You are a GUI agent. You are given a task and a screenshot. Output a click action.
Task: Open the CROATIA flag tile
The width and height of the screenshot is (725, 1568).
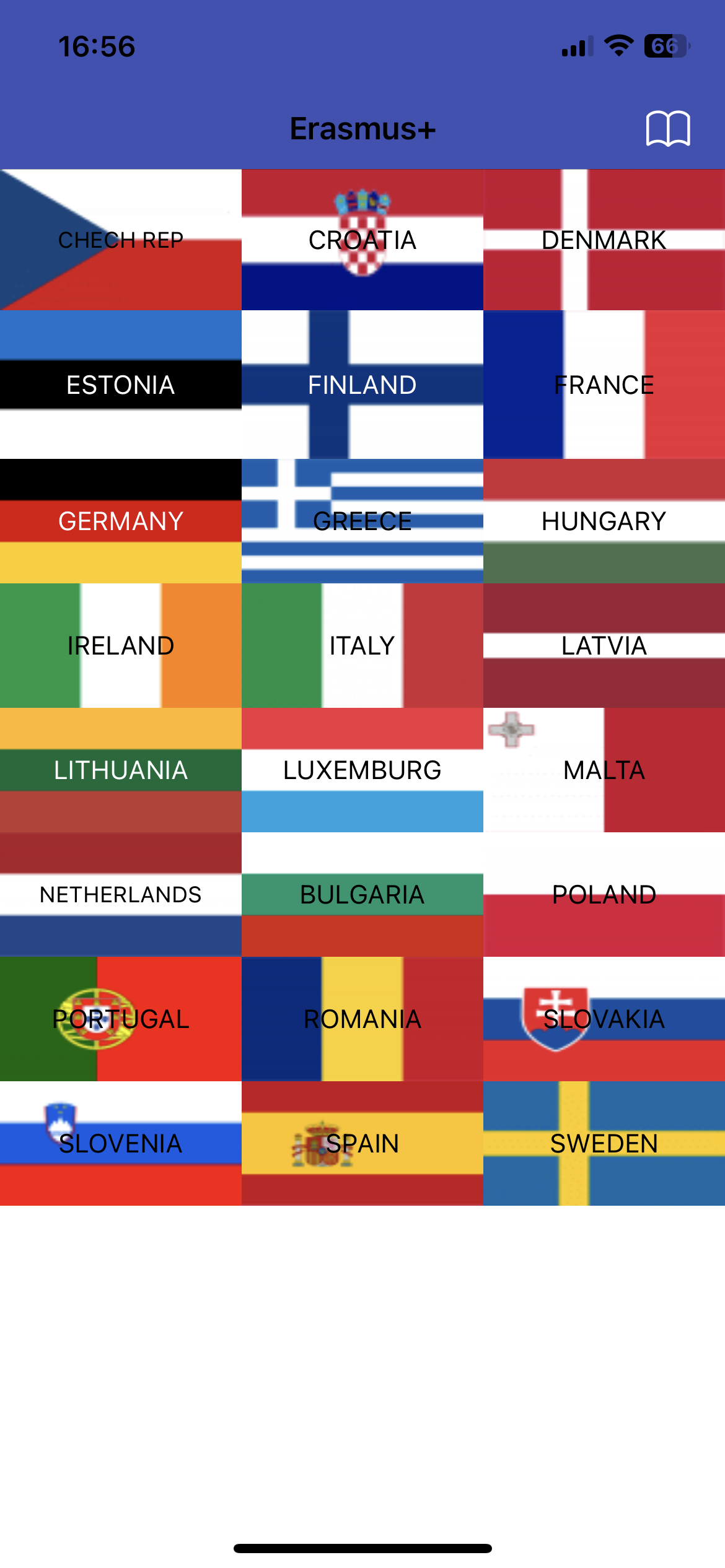pyautogui.click(x=362, y=240)
